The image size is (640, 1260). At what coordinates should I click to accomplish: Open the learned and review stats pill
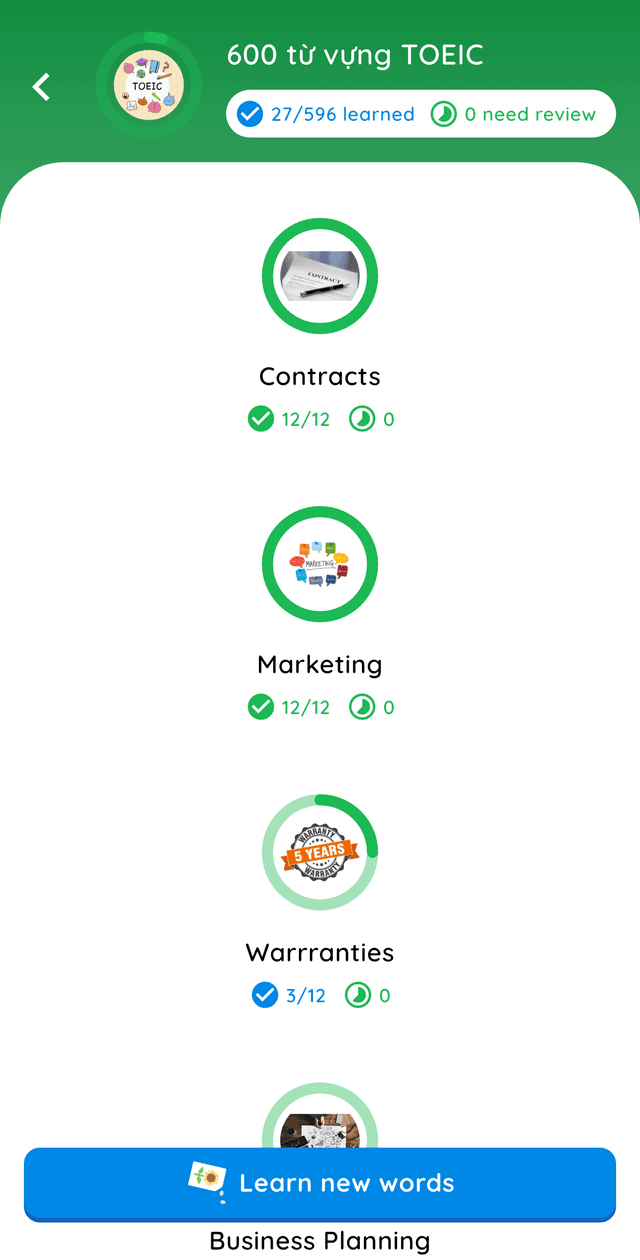pos(420,114)
